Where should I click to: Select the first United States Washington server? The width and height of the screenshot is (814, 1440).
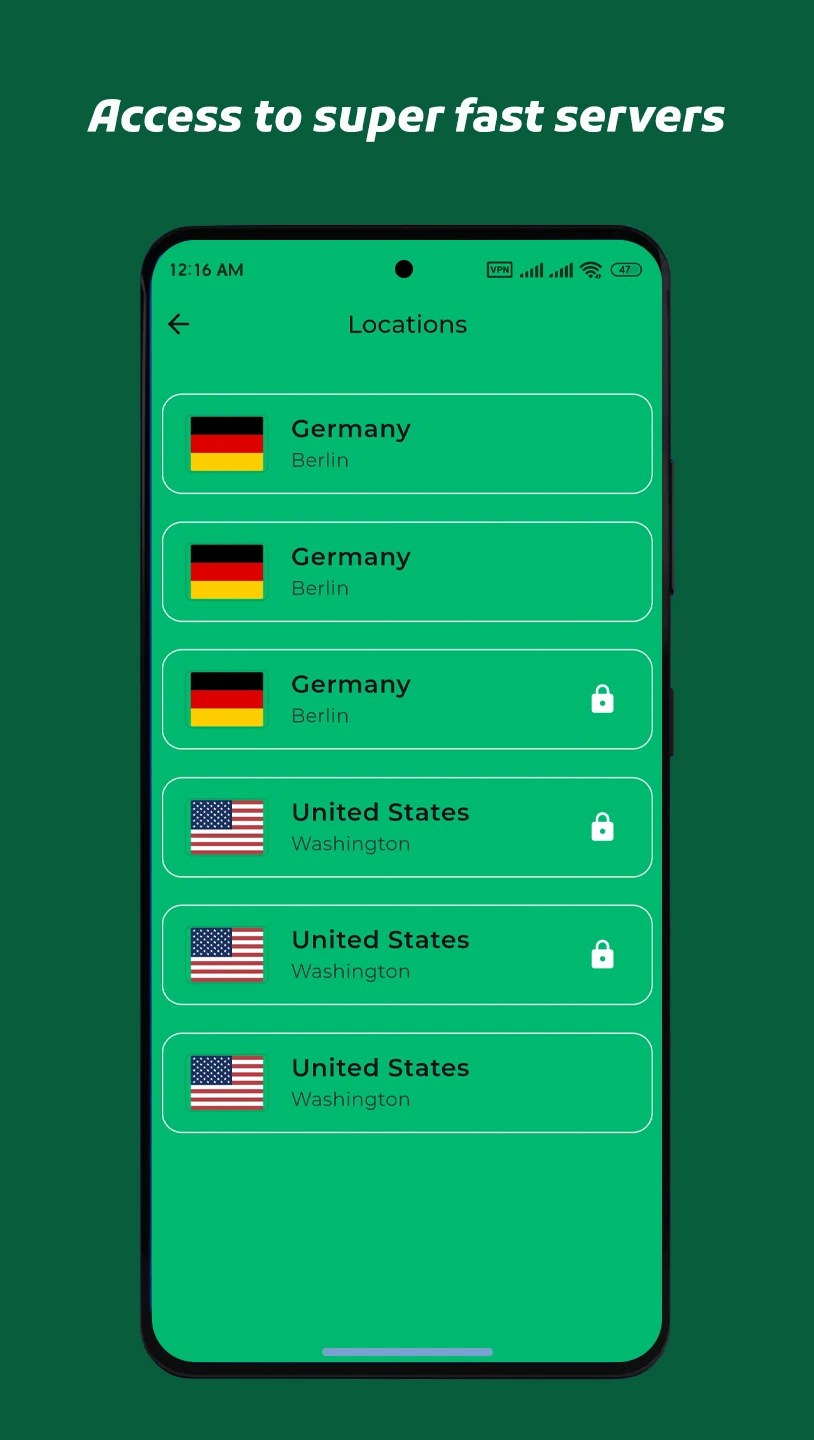407,827
